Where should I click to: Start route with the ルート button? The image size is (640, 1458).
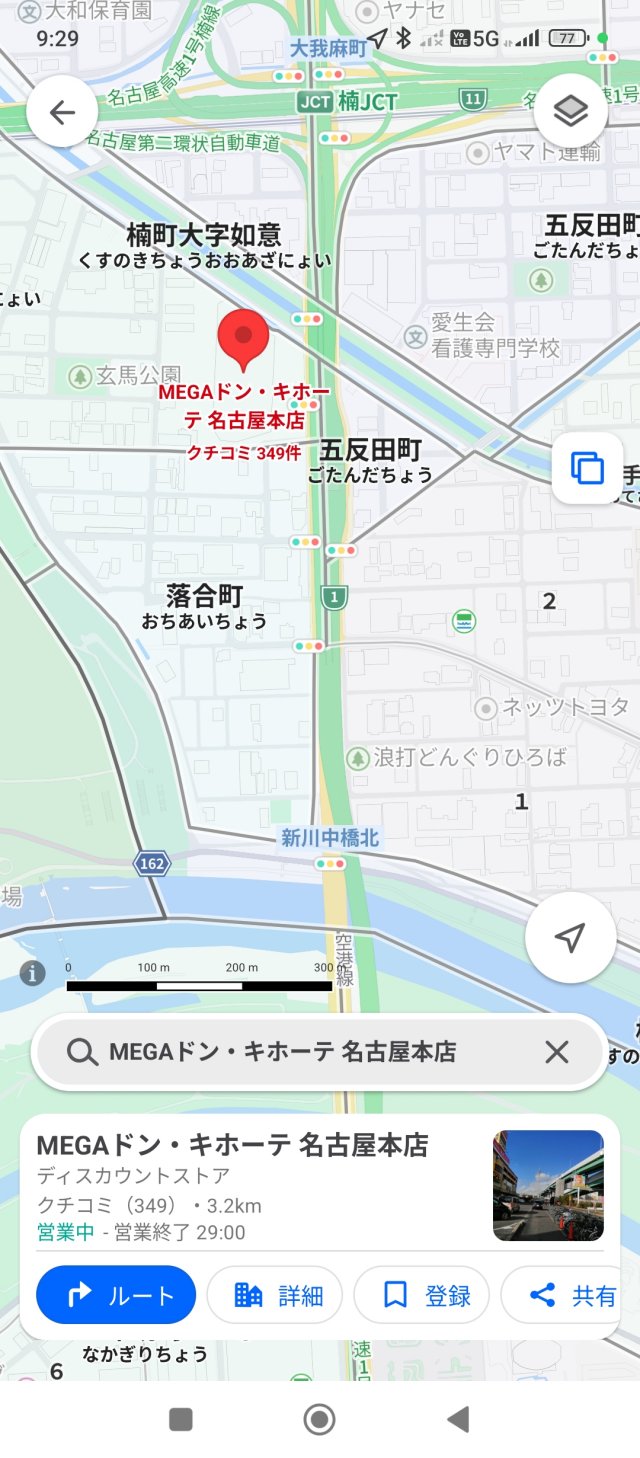[116, 1295]
